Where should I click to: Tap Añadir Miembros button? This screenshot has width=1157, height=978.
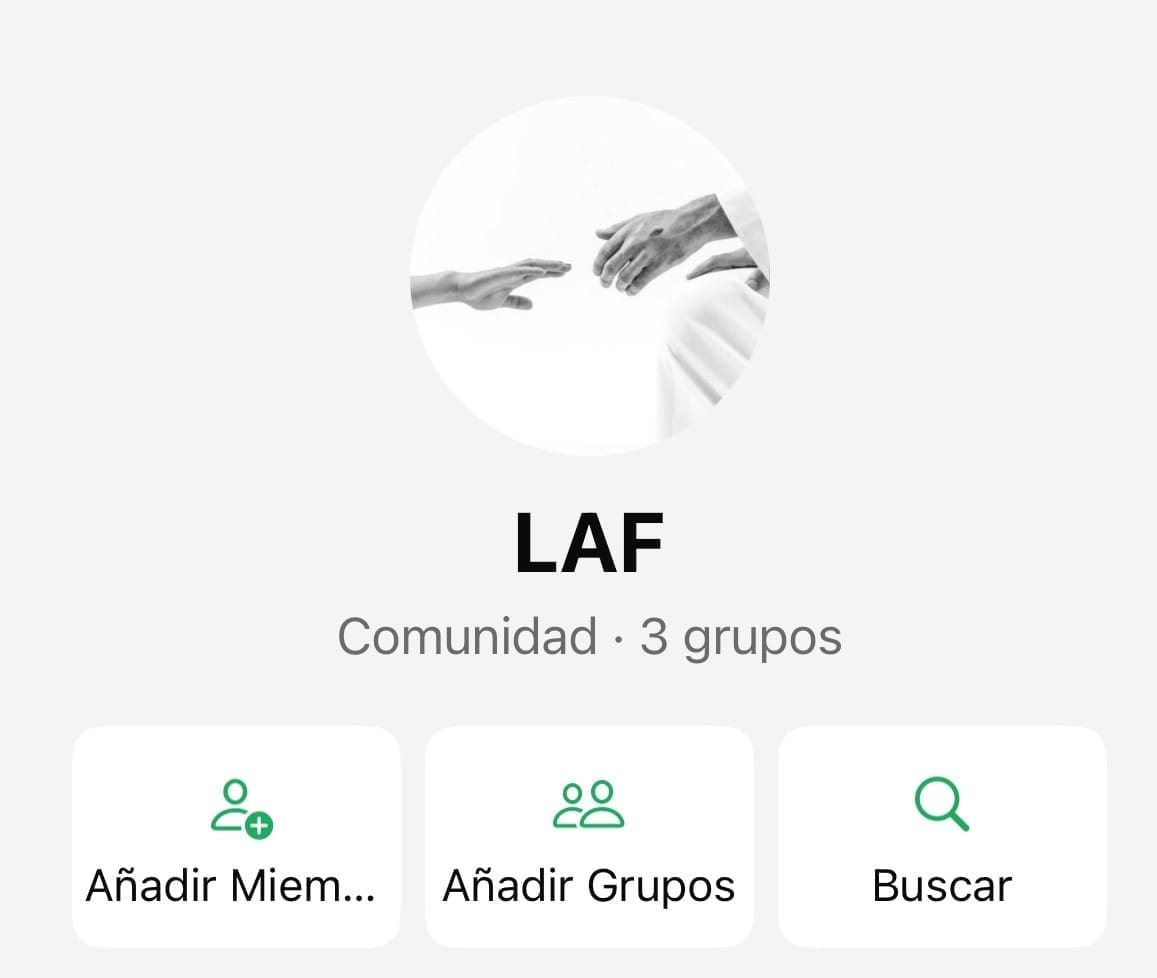tap(236, 838)
